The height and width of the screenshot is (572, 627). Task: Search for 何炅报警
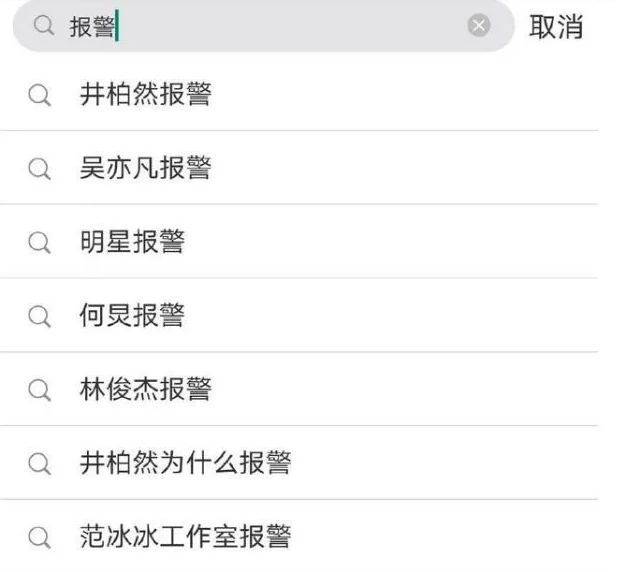coord(299,315)
